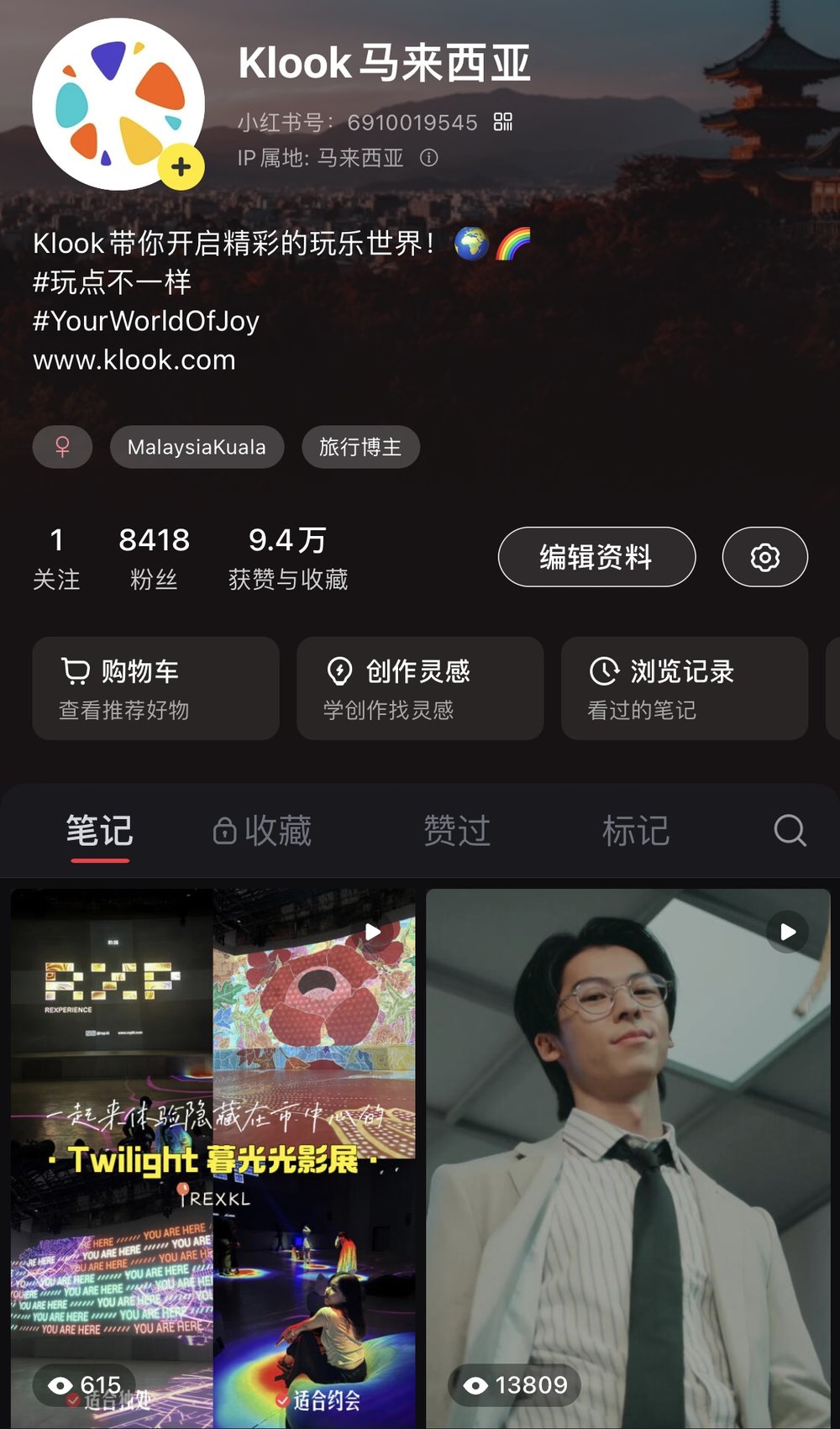
Task: Click the info icon beside IP属地
Action: [x=429, y=158]
